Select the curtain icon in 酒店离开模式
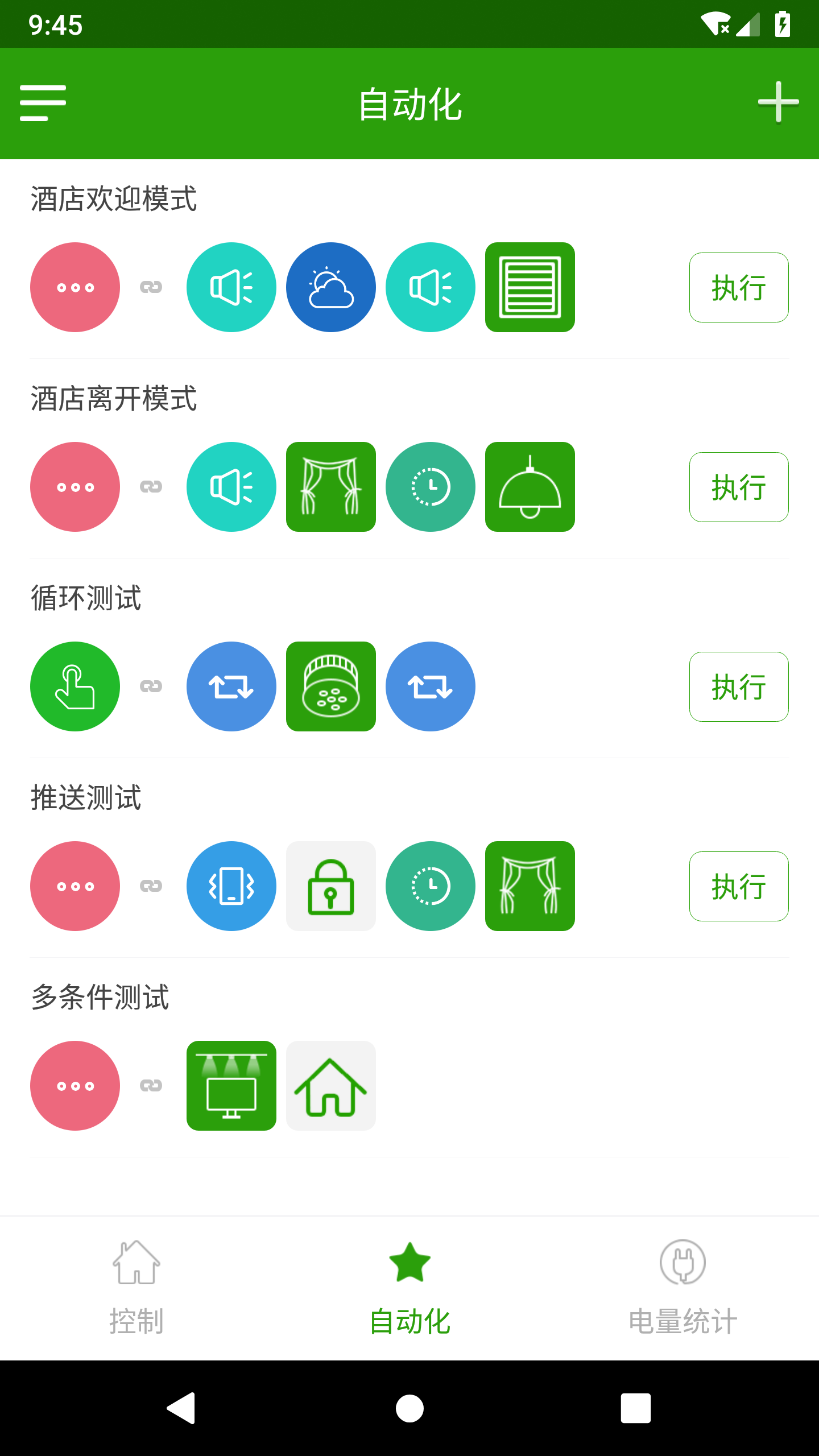Viewport: 819px width, 1456px height. click(x=331, y=487)
